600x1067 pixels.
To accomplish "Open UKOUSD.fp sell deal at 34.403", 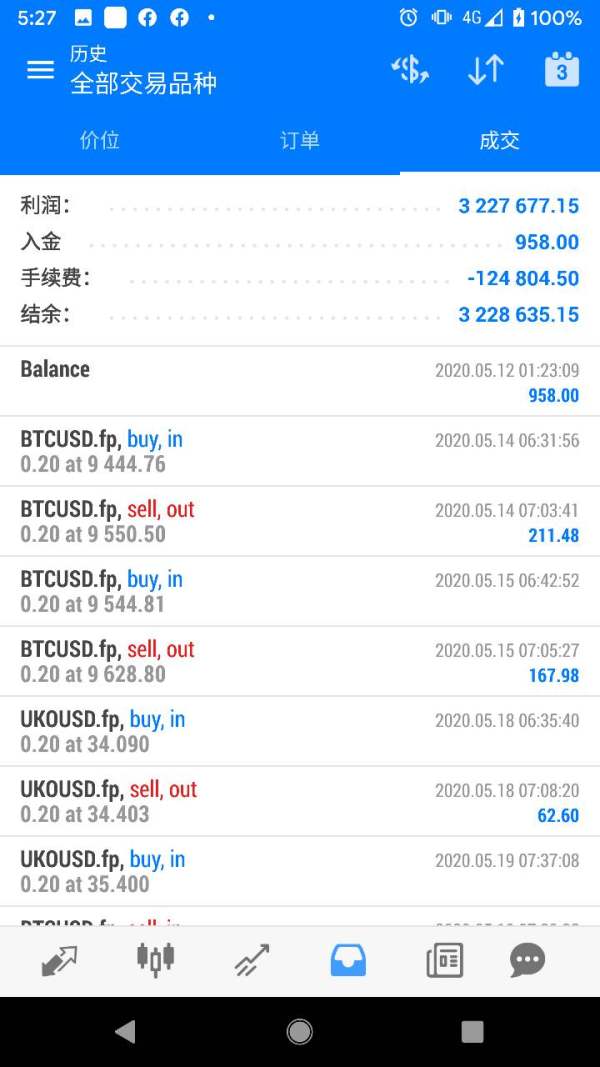I will [x=300, y=802].
